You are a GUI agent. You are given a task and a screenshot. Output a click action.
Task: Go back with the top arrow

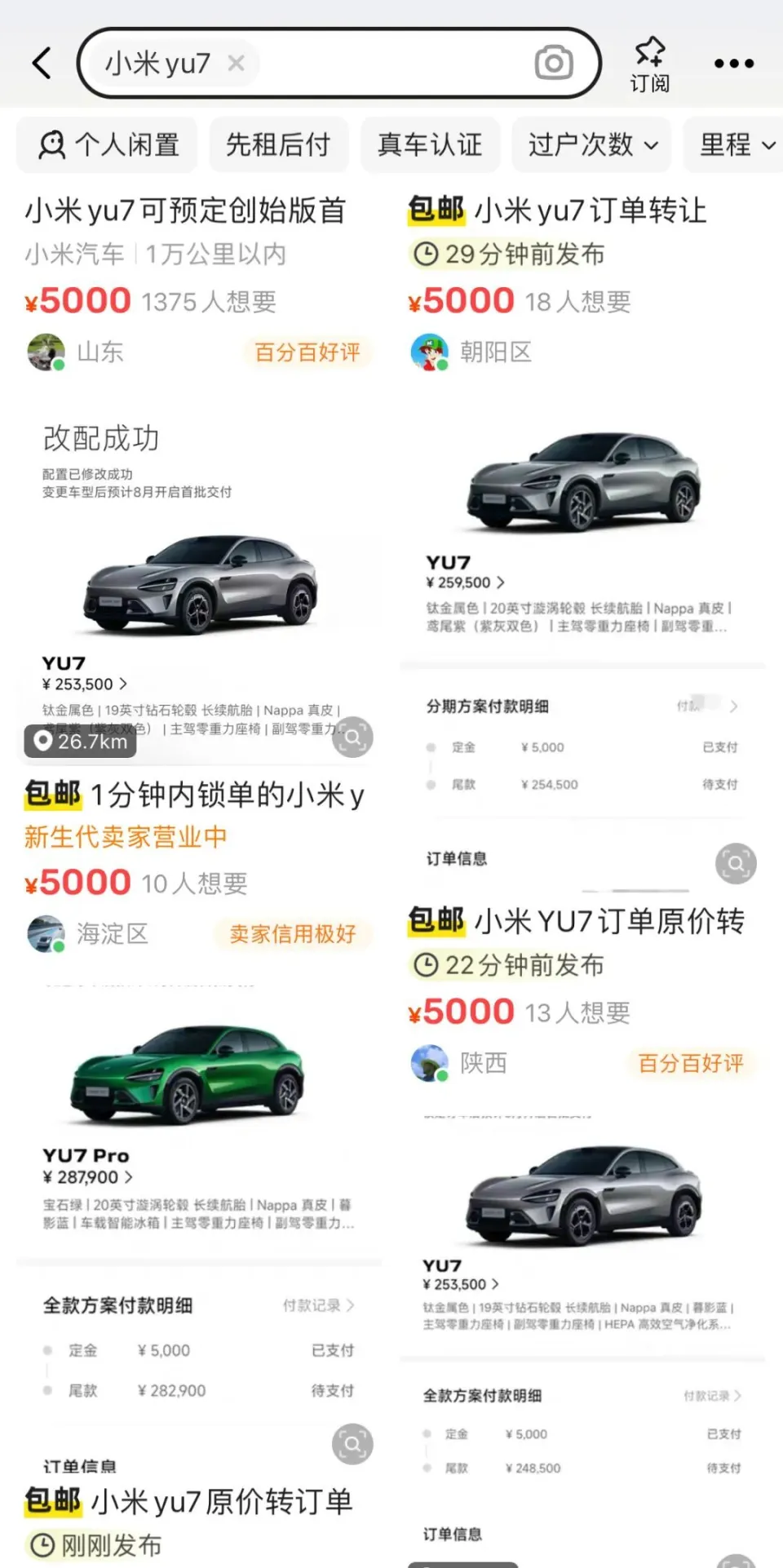[42, 63]
